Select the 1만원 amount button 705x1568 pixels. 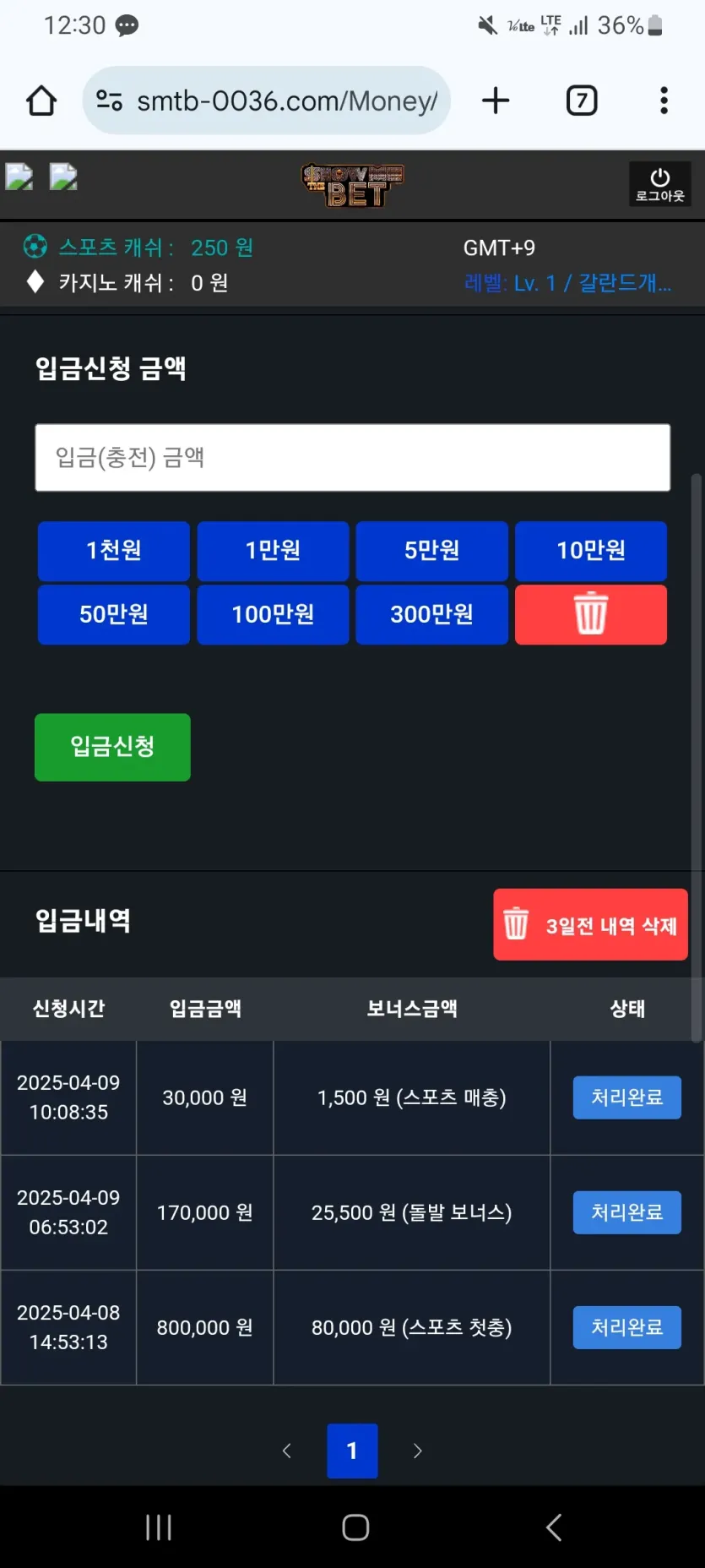pyautogui.click(x=273, y=551)
